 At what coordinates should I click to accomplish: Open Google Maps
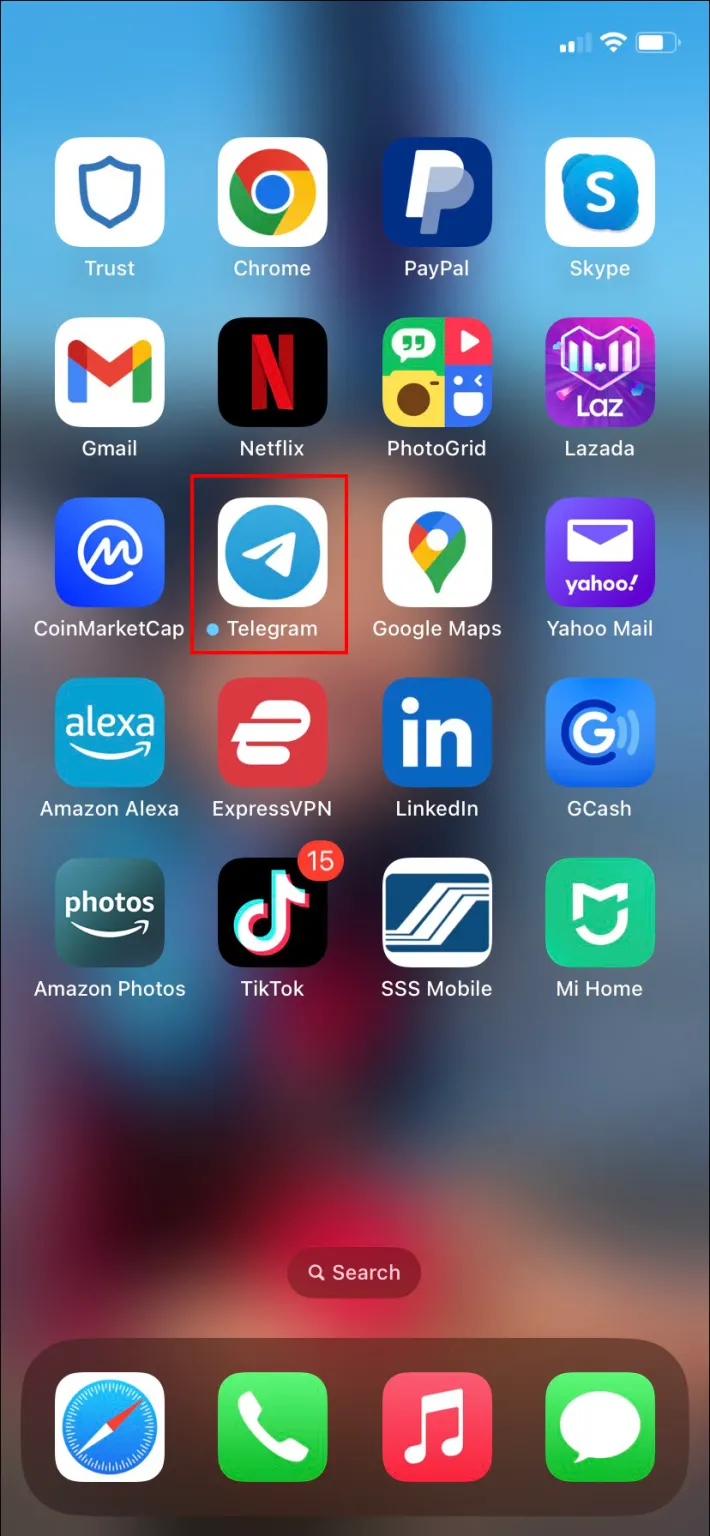(437, 552)
